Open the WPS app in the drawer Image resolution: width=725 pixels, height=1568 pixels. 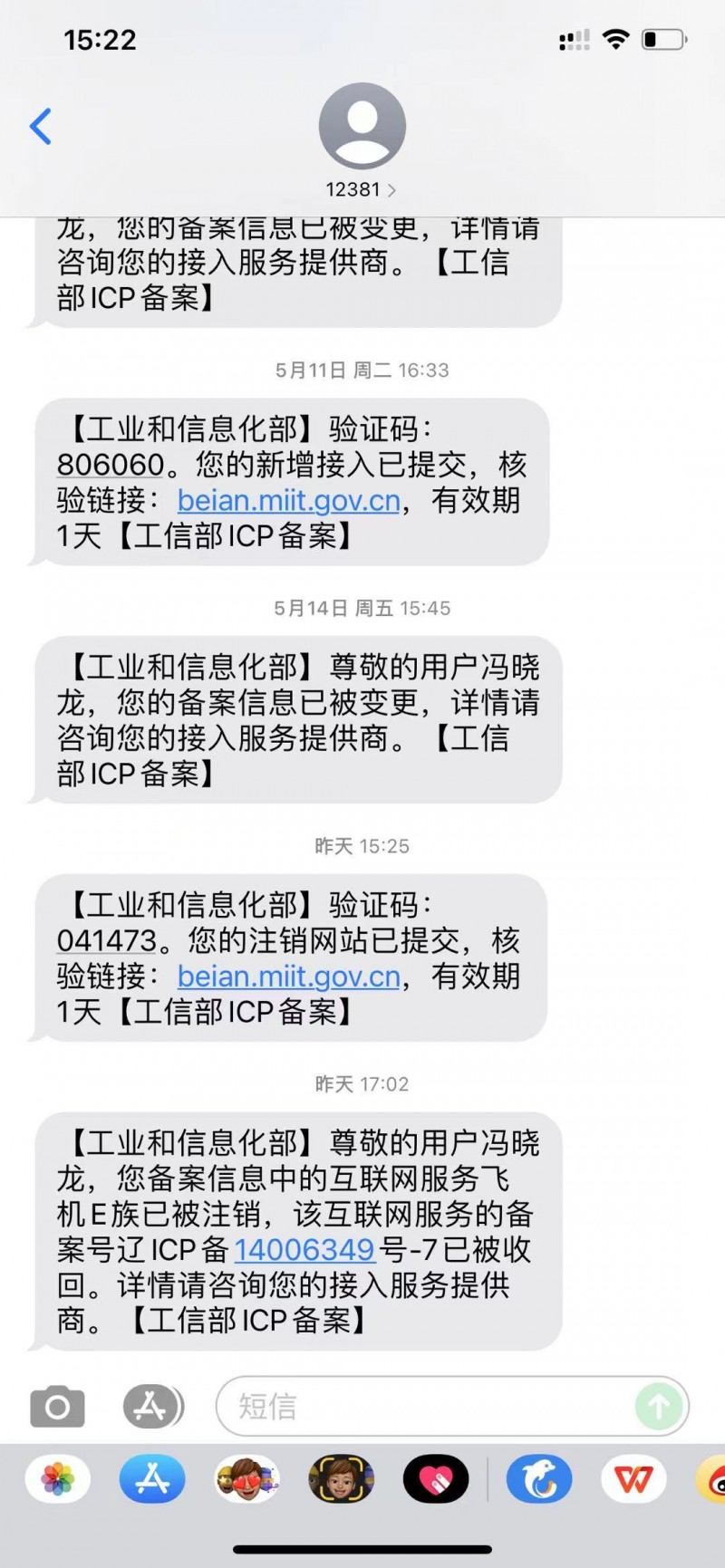coord(633,1479)
